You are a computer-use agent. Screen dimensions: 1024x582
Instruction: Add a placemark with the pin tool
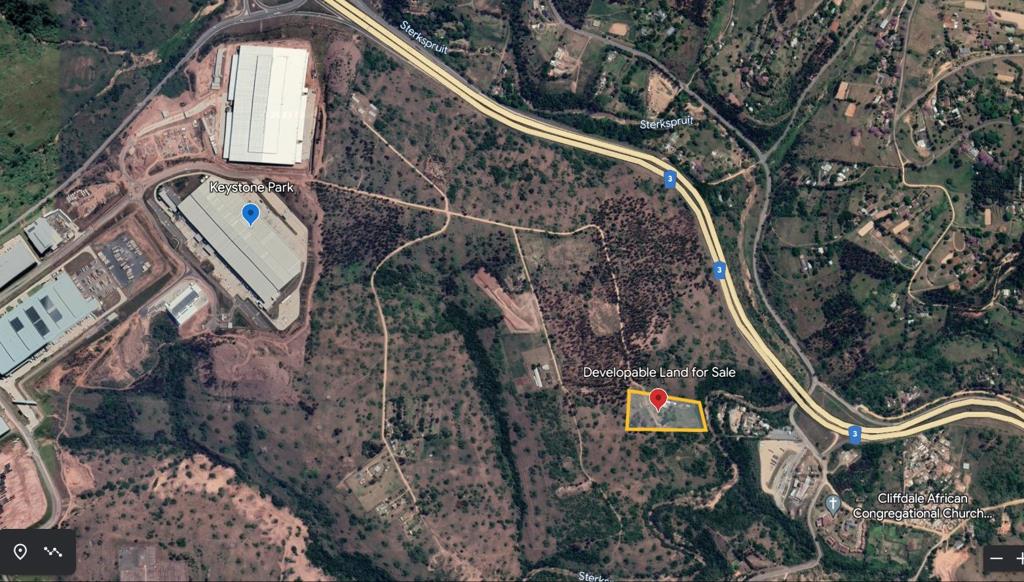[19, 551]
